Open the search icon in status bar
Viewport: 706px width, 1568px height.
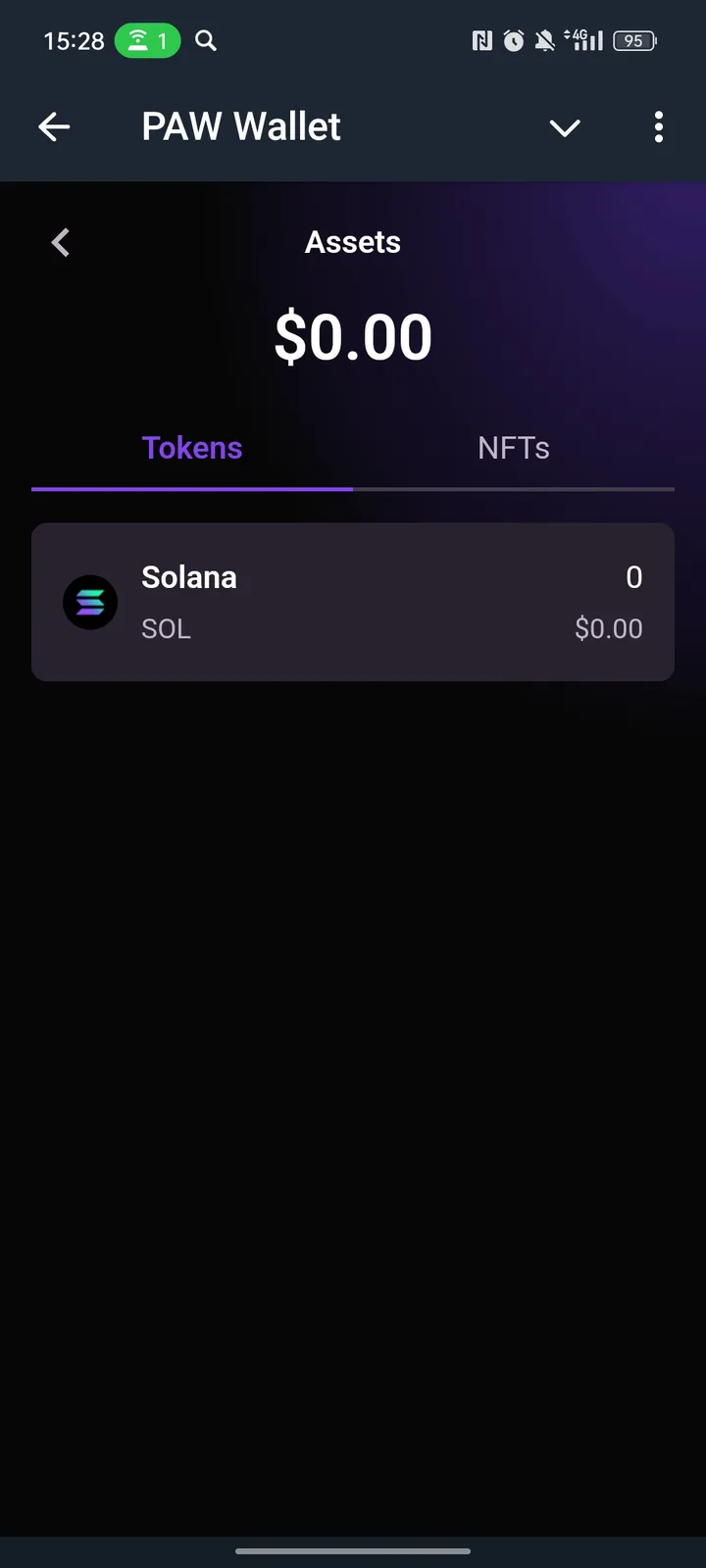(205, 40)
